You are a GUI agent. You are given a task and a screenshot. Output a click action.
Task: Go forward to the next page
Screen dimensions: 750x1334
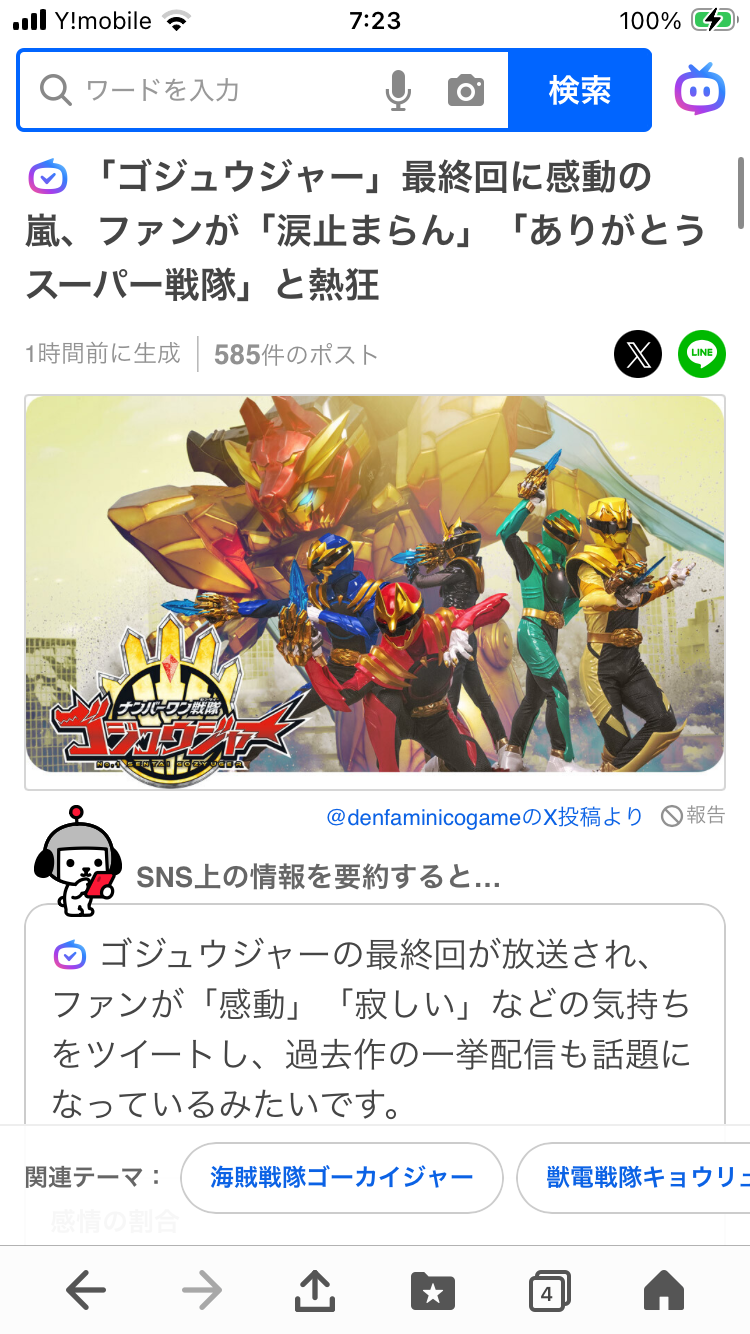point(202,1290)
